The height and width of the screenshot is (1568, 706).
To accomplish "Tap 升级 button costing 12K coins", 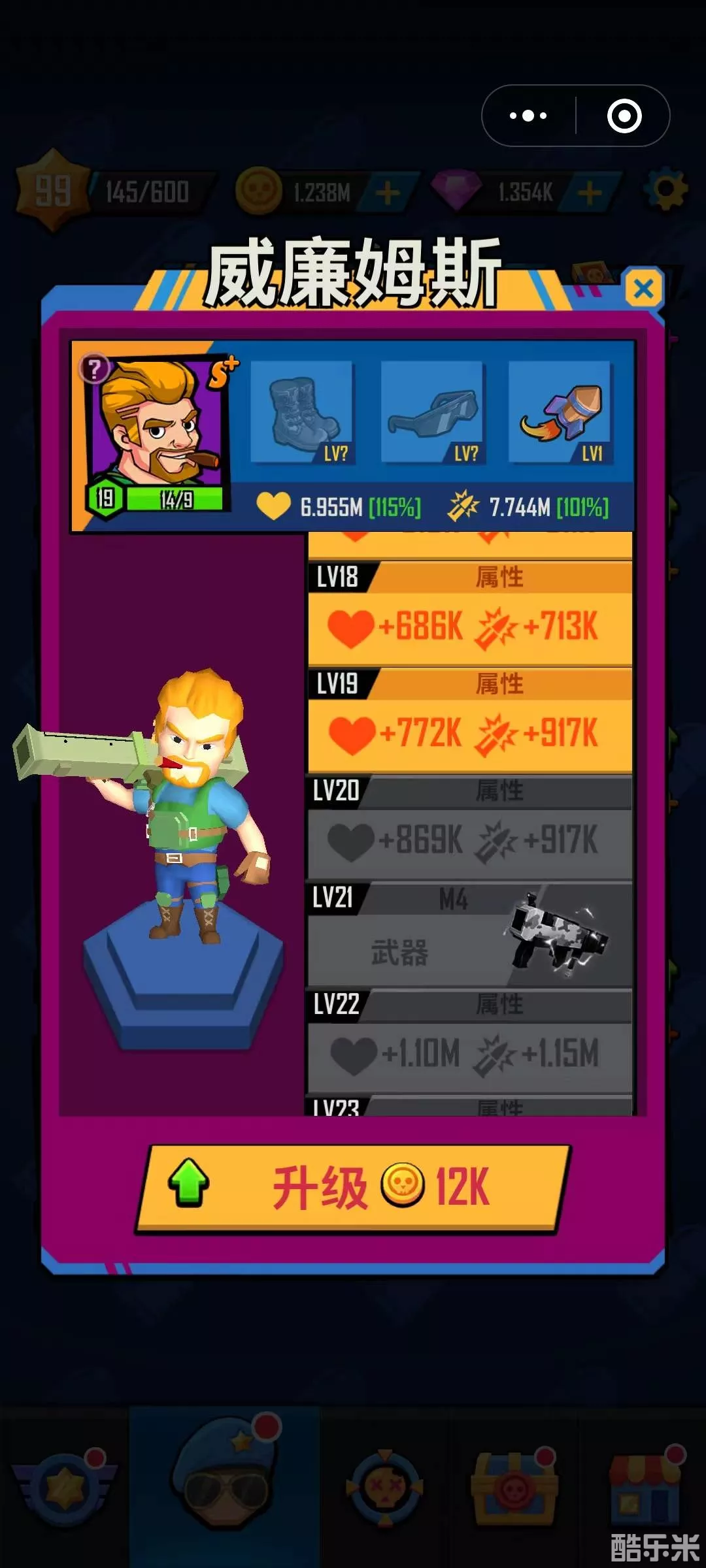I will pos(353,1187).
